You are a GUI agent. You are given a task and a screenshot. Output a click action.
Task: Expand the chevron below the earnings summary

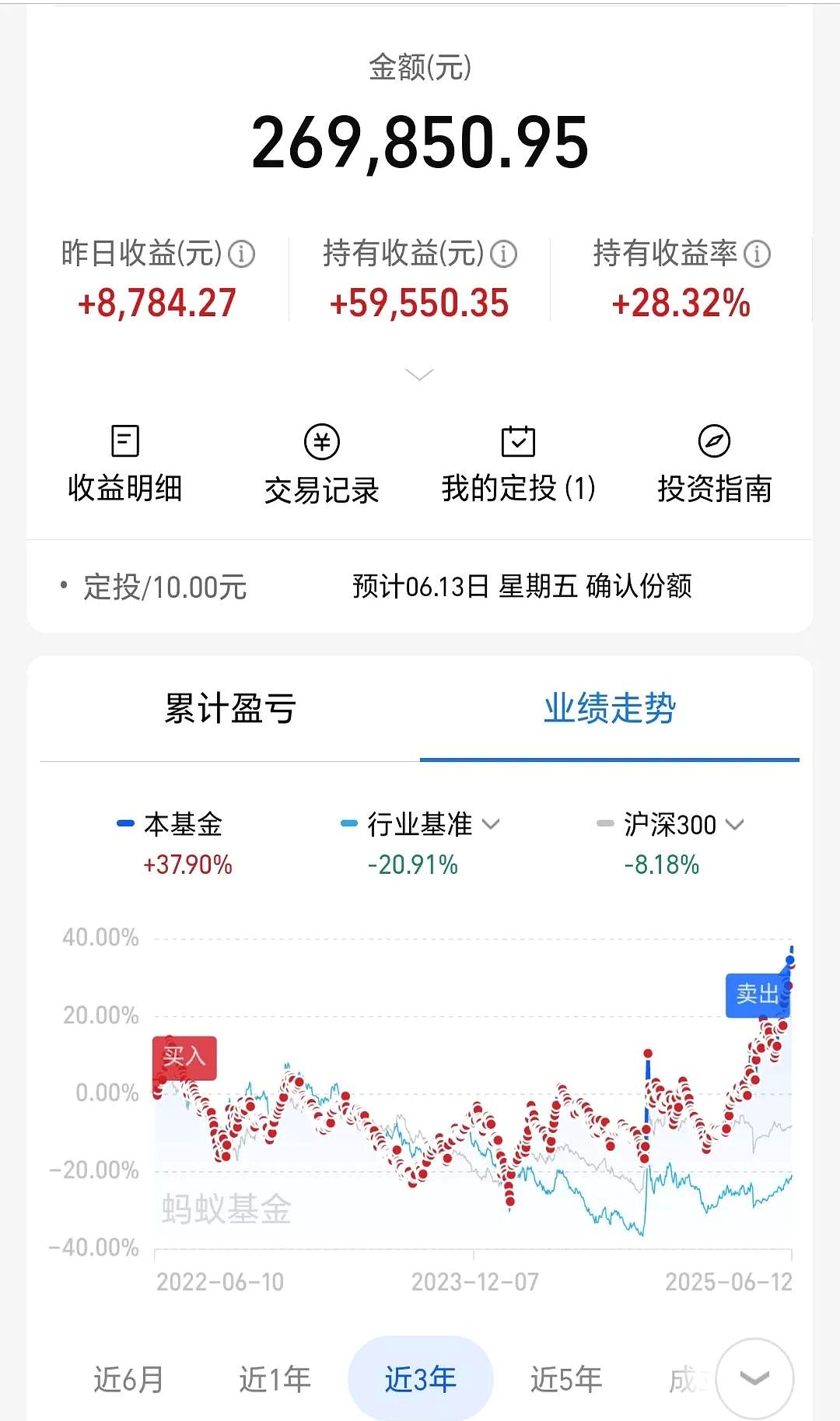click(420, 374)
